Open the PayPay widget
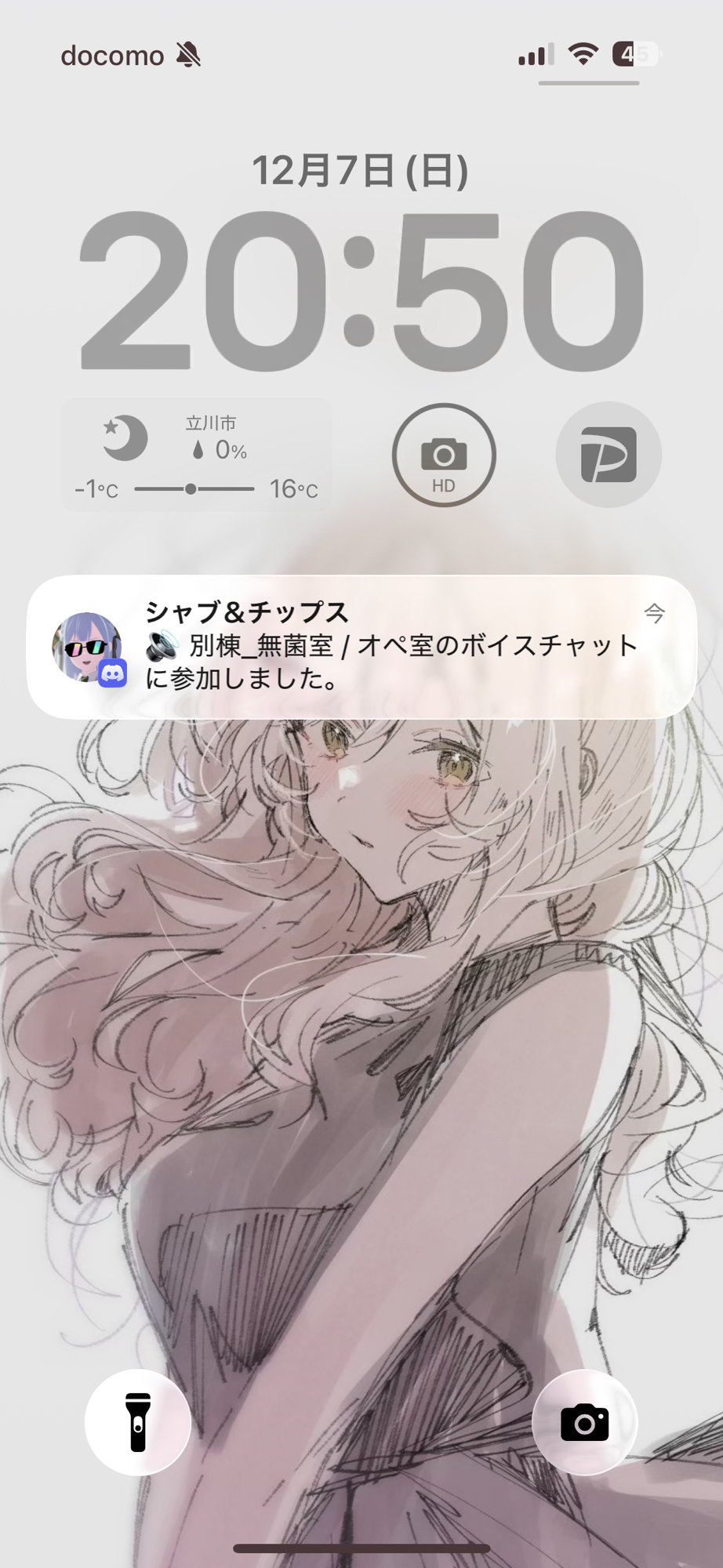The height and width of the screenshot is (1568, 723). [609, 456]
